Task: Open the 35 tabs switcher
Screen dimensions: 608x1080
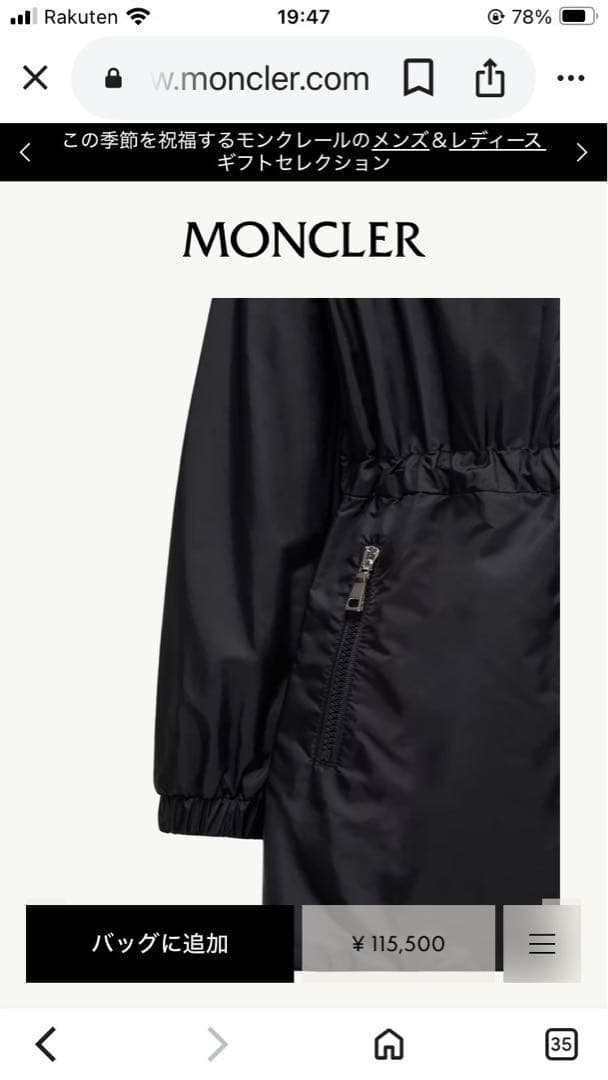Action: pos(561,1044)
